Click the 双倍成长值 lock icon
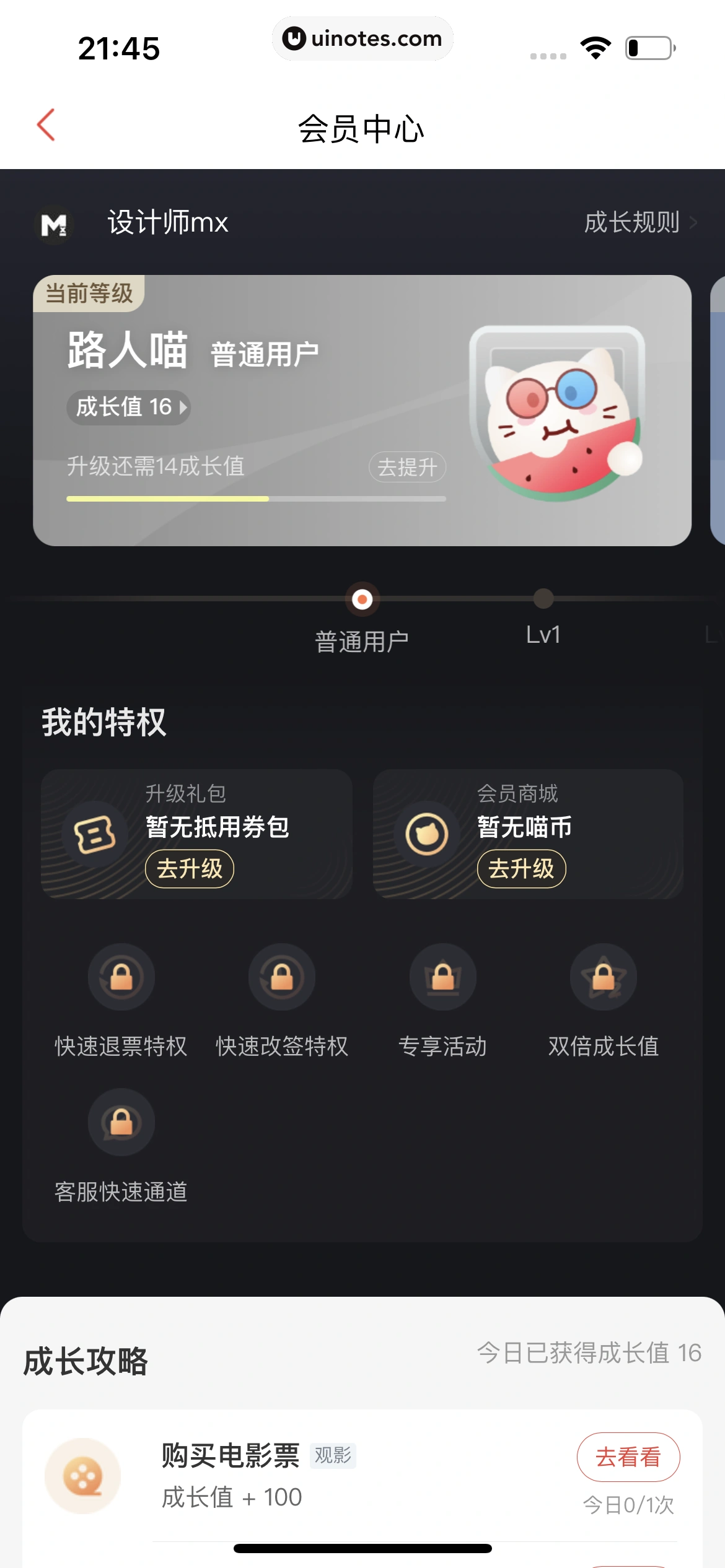The width and height of the screenshot is (725, 1568). (x=603, y=977)
